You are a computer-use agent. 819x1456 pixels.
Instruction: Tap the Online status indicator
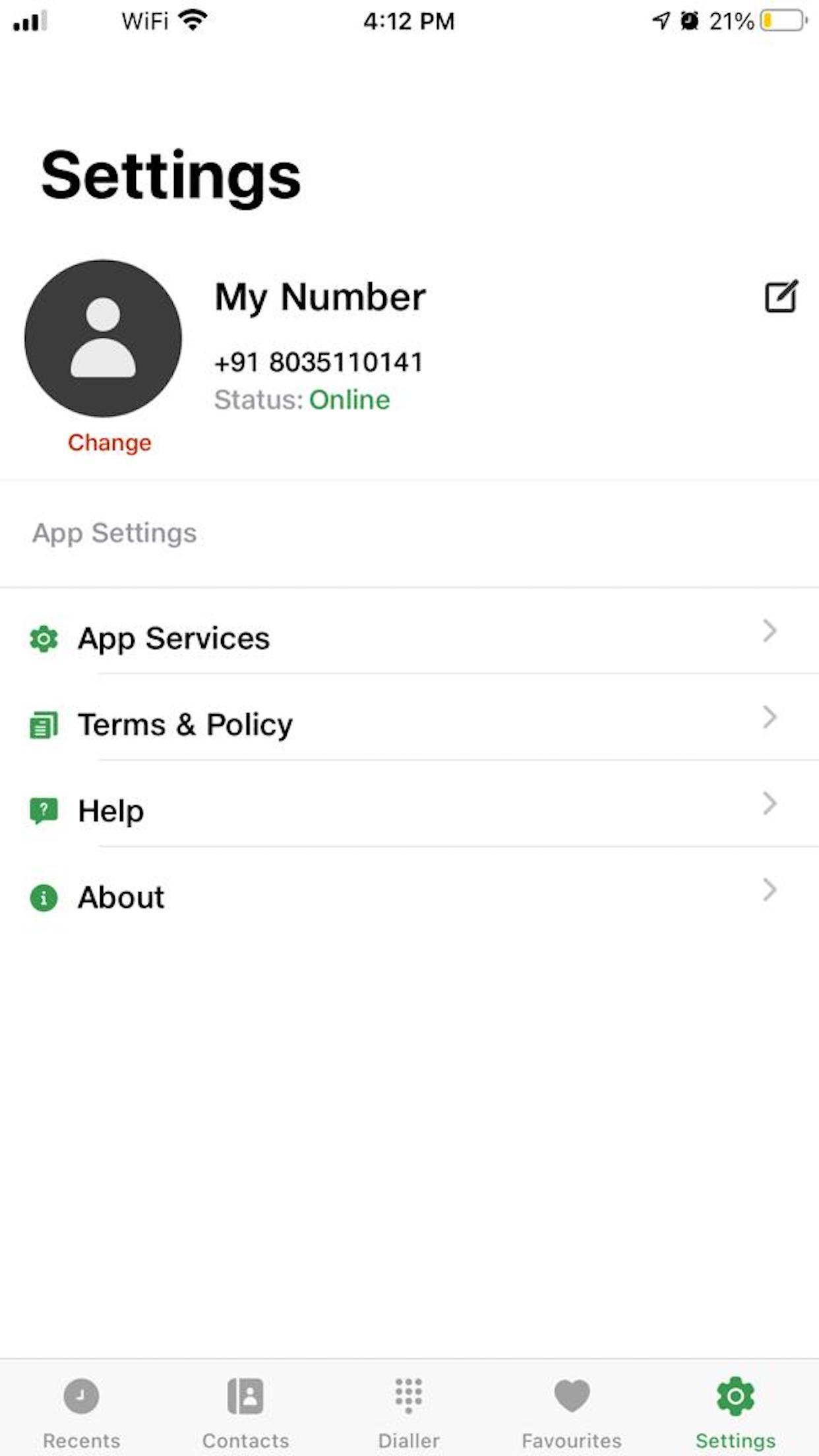click(x=350, y=399)
